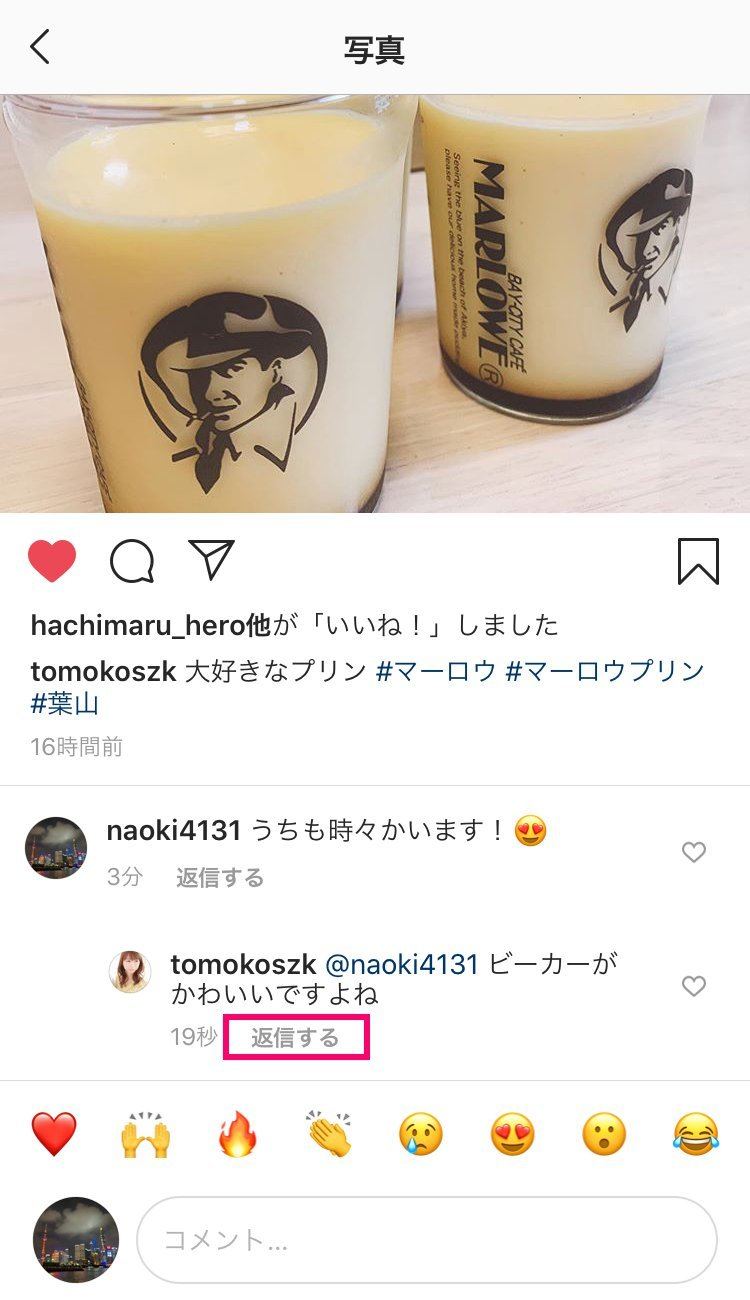Viewport: 750px width, 1300px height.
Task: Insert the clapping hands quick emoji
Action: pos(330,1135)
